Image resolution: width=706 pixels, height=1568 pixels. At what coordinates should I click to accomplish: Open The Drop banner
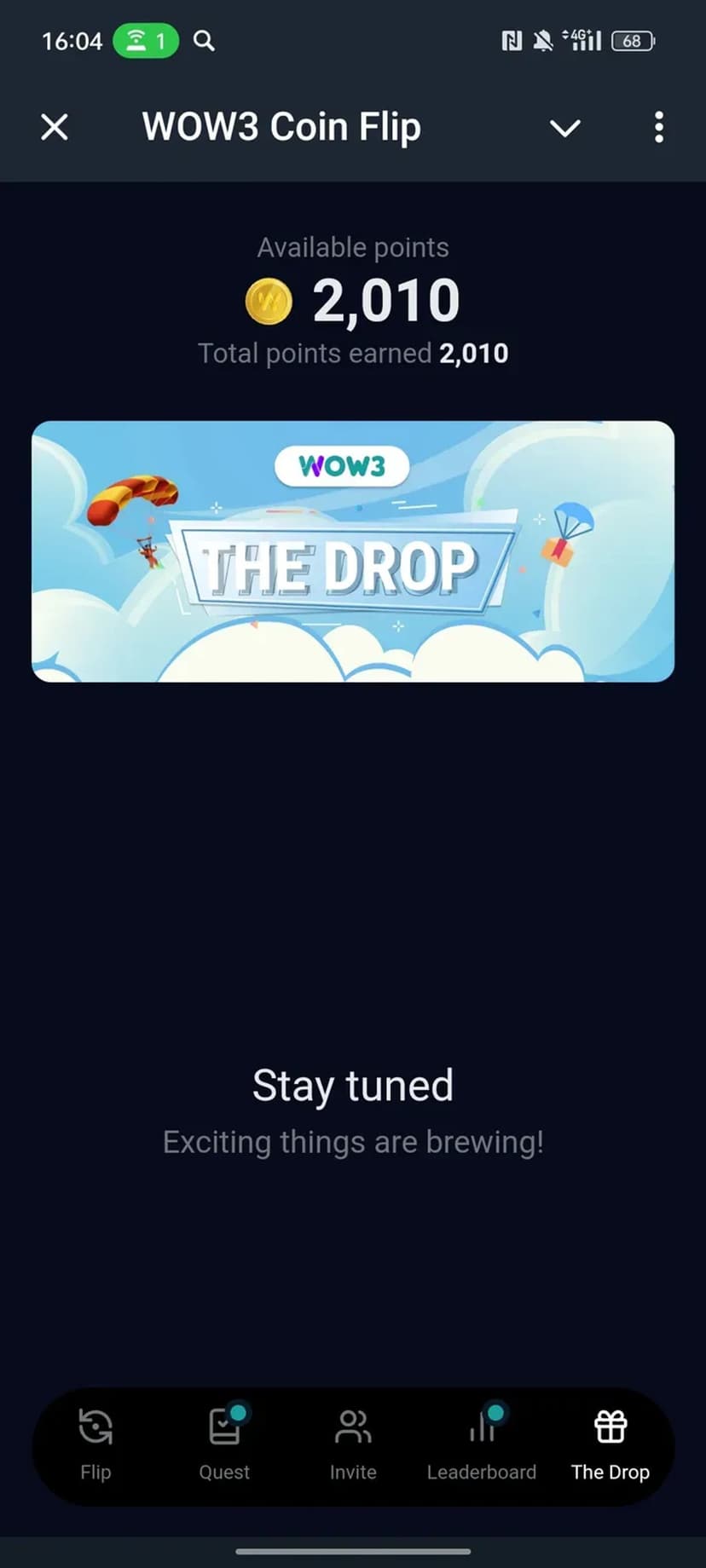[x=353, y=551]
